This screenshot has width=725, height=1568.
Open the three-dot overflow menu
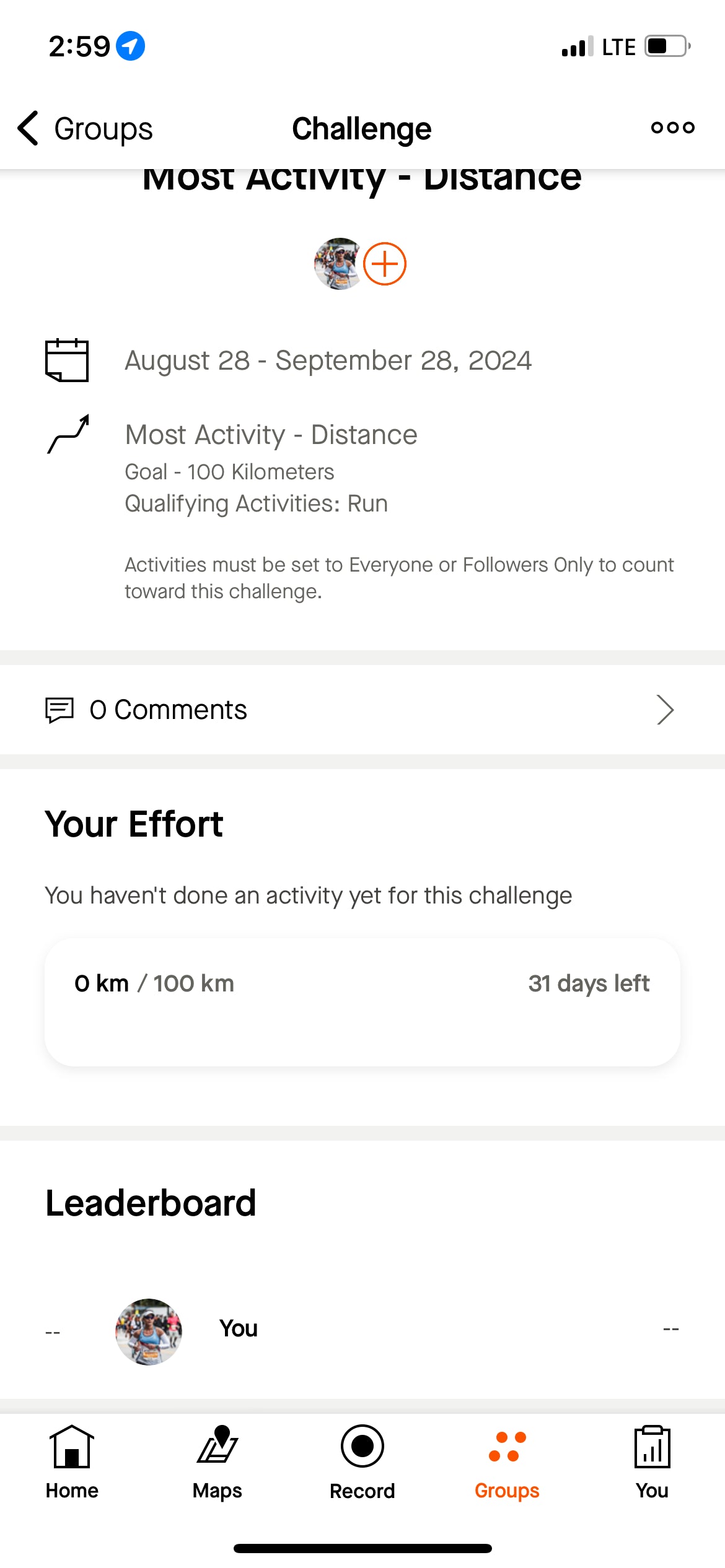(x=672, y=128)
